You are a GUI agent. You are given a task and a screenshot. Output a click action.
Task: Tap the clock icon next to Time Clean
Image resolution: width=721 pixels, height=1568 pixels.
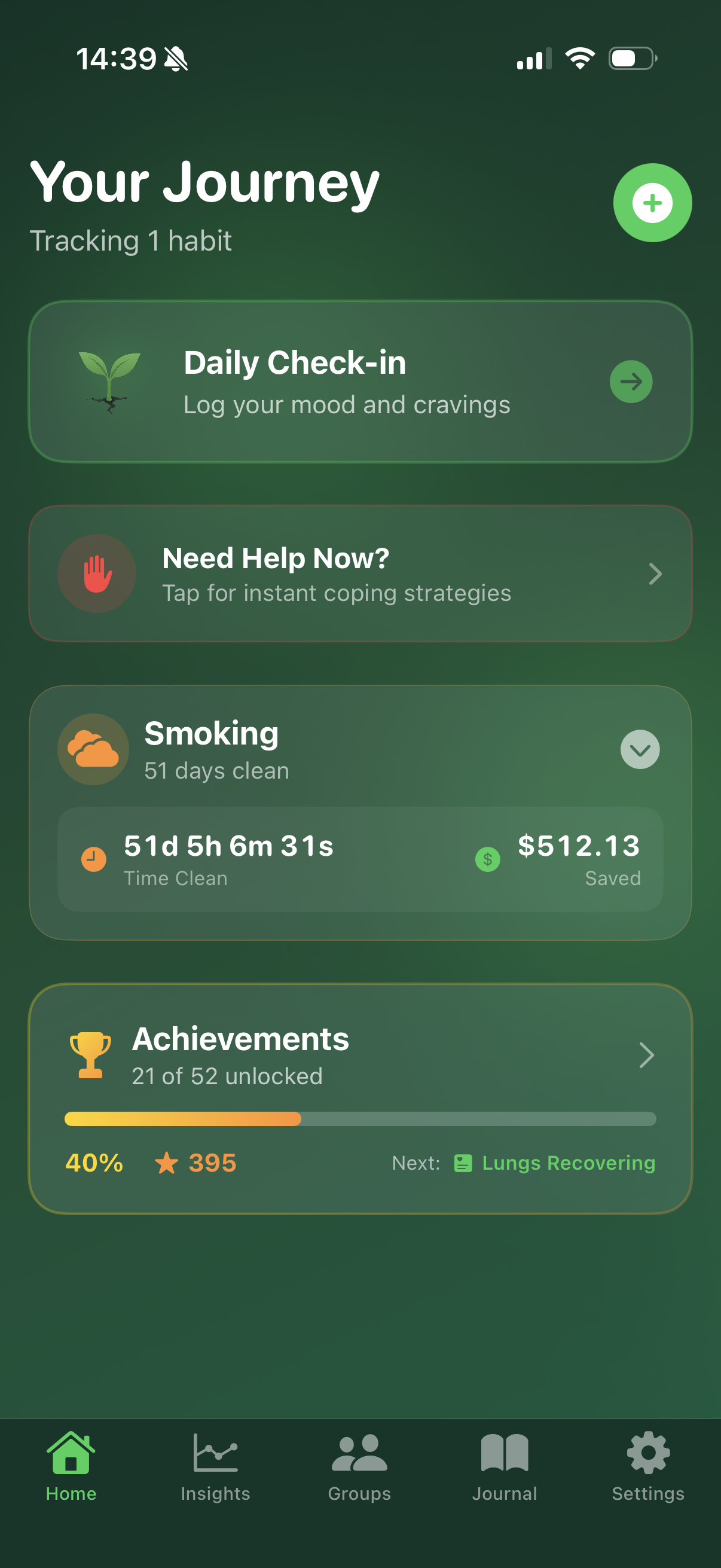pos(93,860)
